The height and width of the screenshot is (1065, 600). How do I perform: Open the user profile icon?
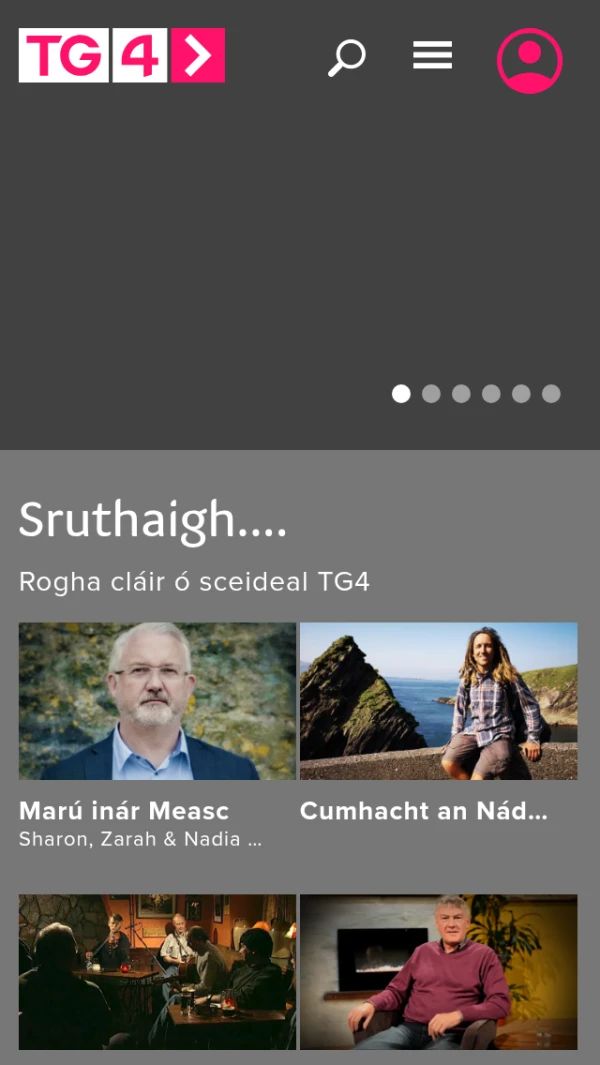coord(529,61)
